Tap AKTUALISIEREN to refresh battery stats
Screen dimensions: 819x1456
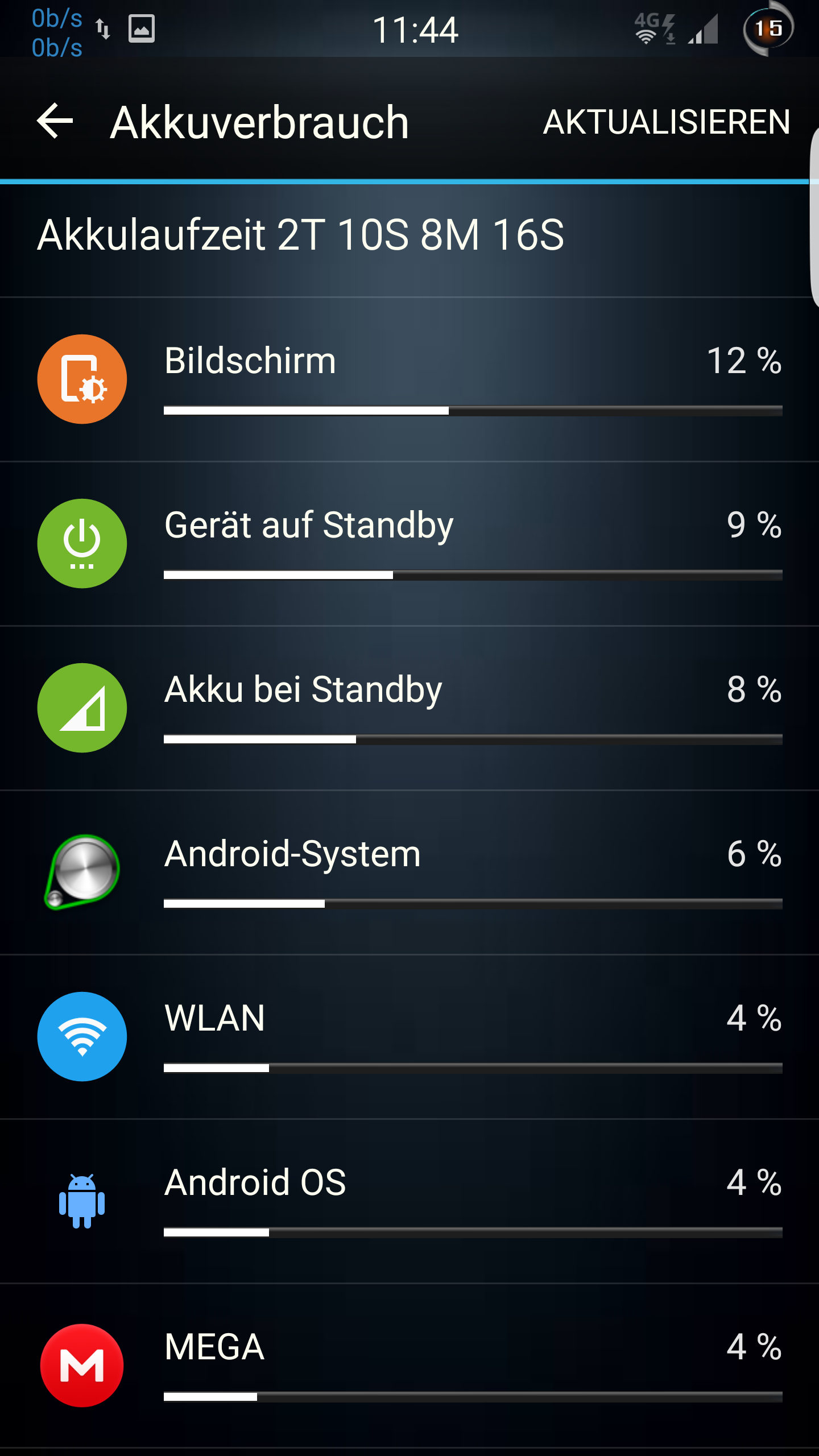coord(667,122)
